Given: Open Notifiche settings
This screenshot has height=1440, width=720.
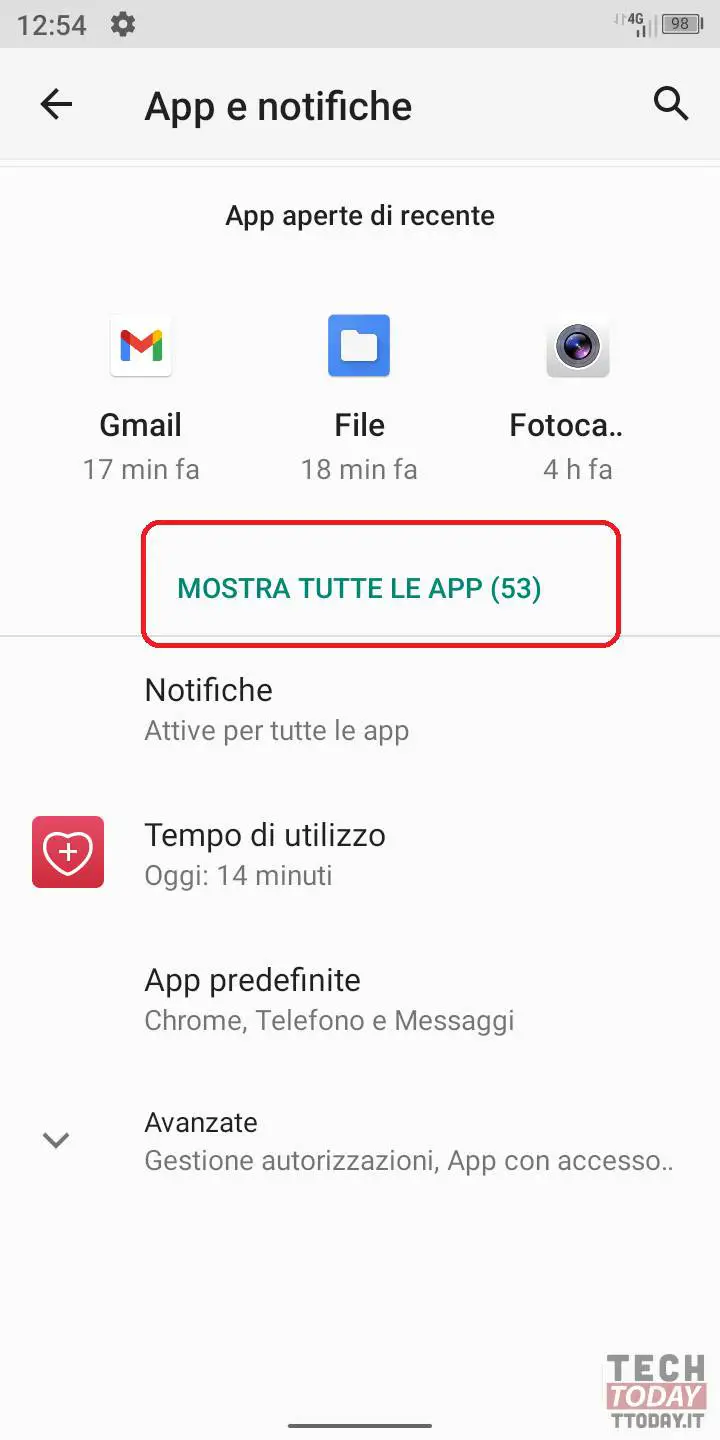Looking at the screenshot, I should pos(360,709).
